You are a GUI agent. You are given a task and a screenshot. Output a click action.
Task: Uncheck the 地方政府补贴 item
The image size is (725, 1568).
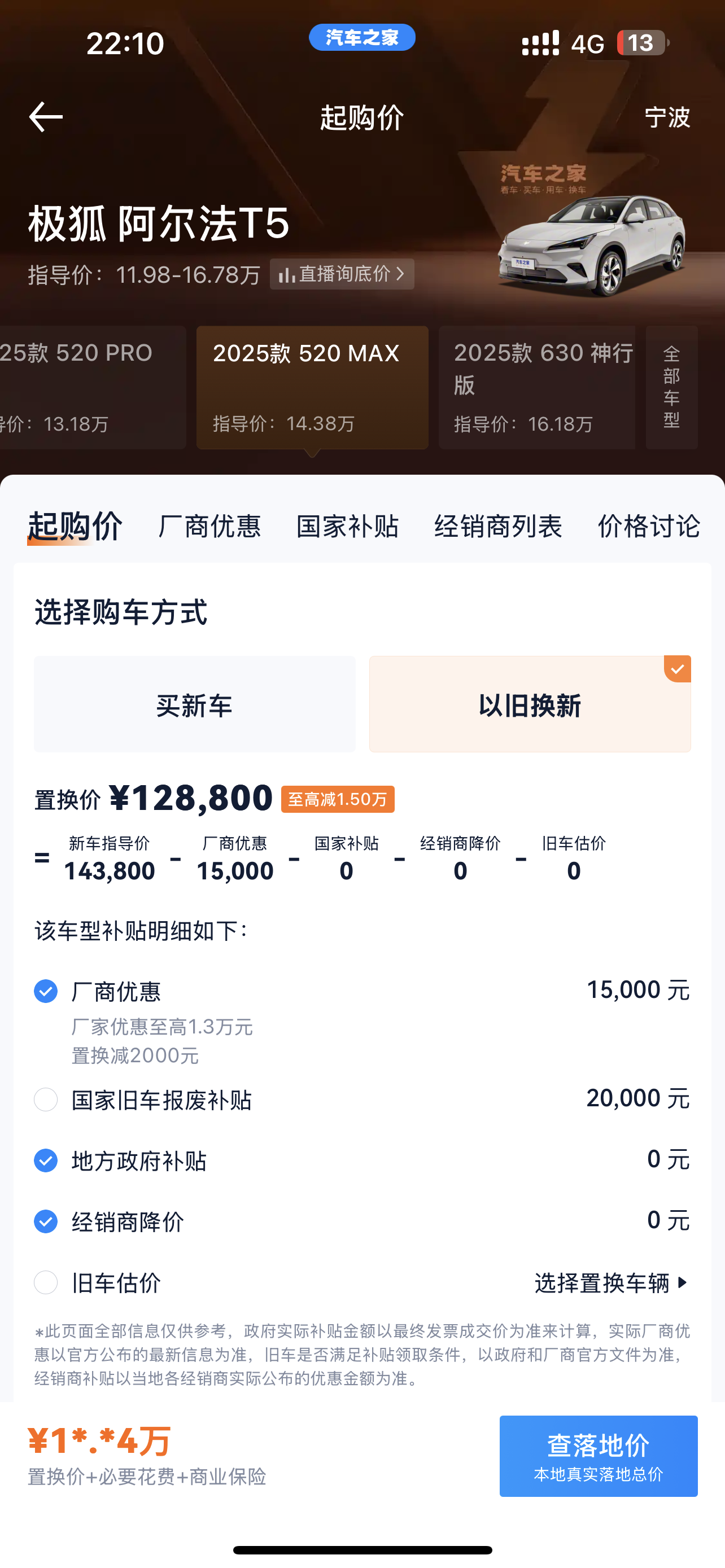[46, 1161]
